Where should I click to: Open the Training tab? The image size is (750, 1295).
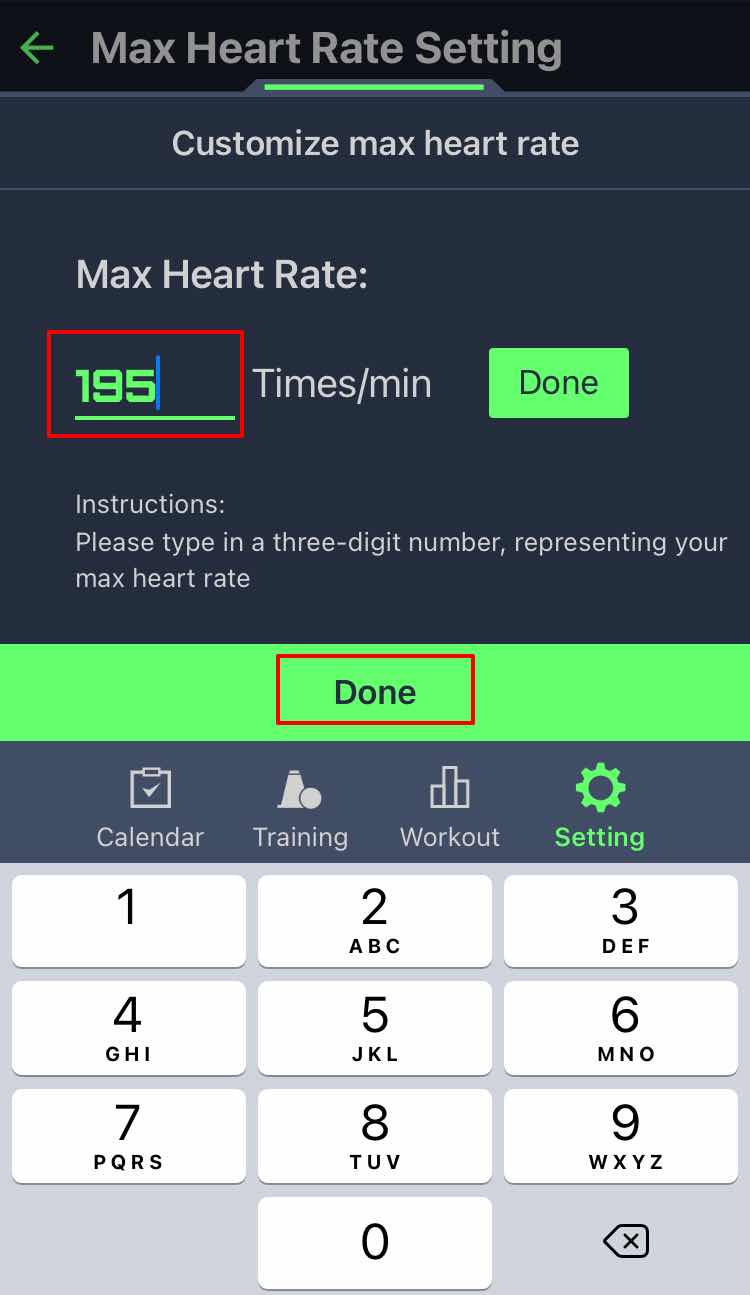tap(300, 808)
